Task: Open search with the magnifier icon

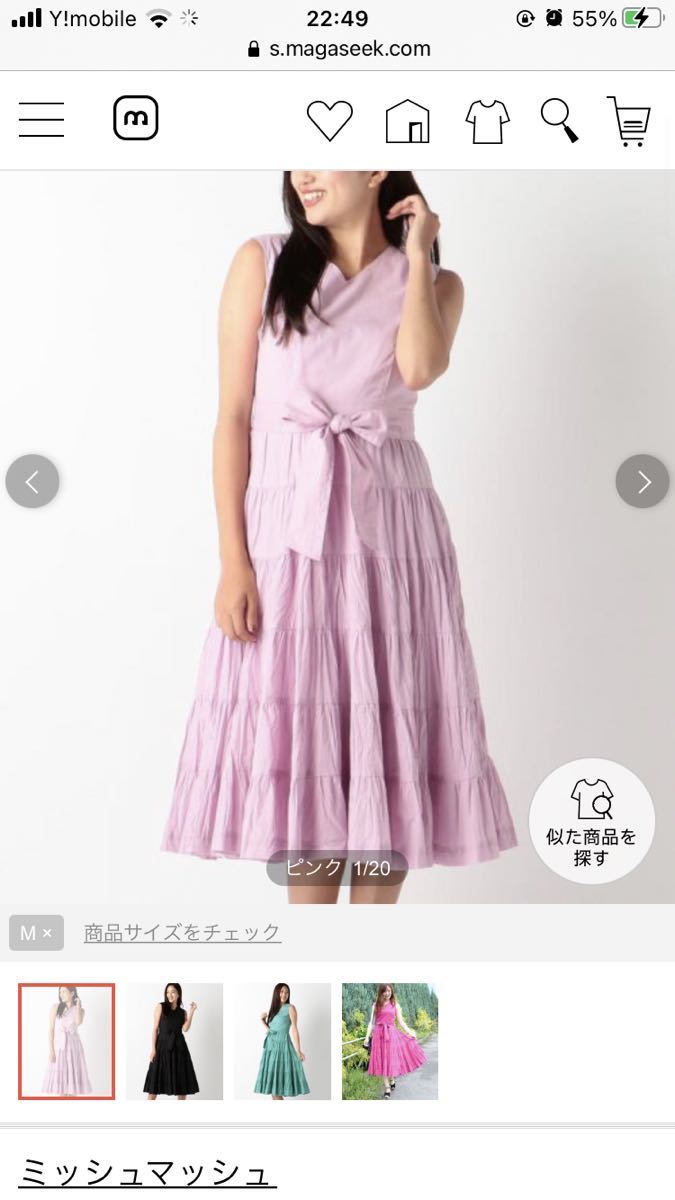Action: point(559,121)
